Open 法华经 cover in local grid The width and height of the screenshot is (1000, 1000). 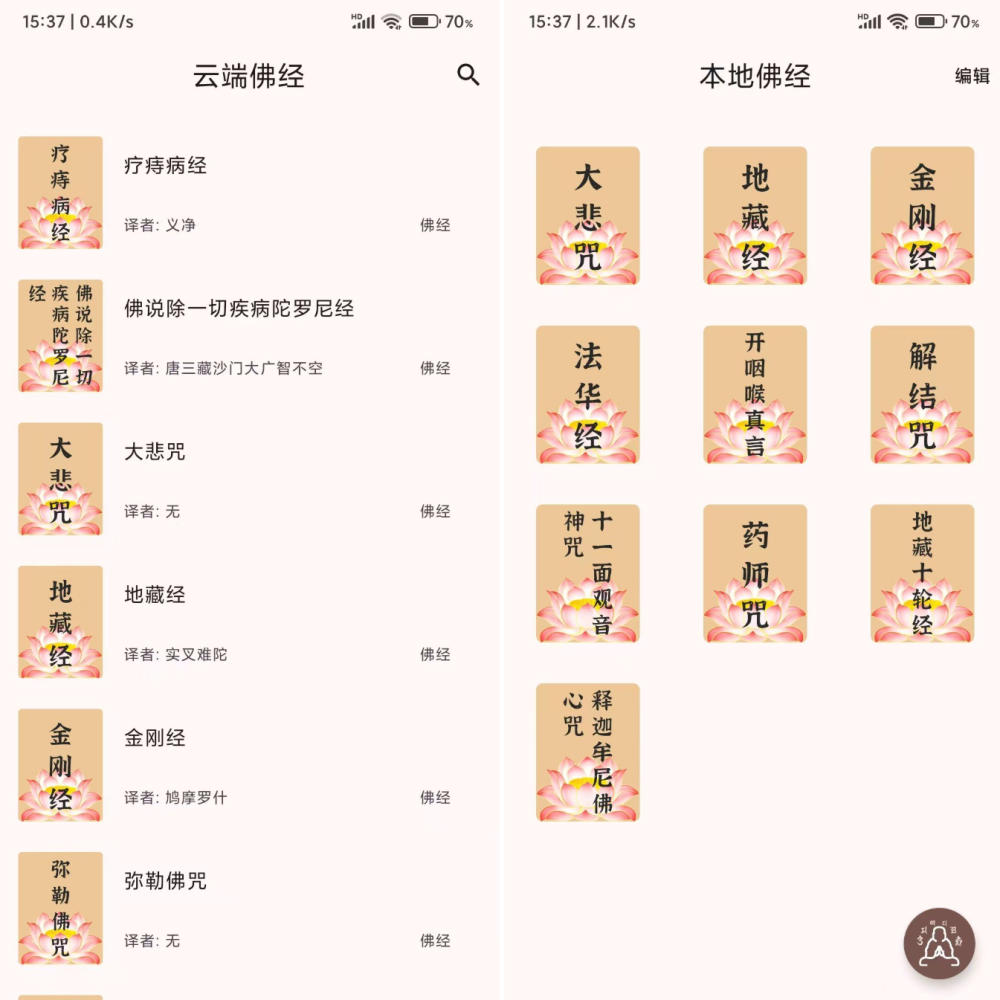(588, 395)
